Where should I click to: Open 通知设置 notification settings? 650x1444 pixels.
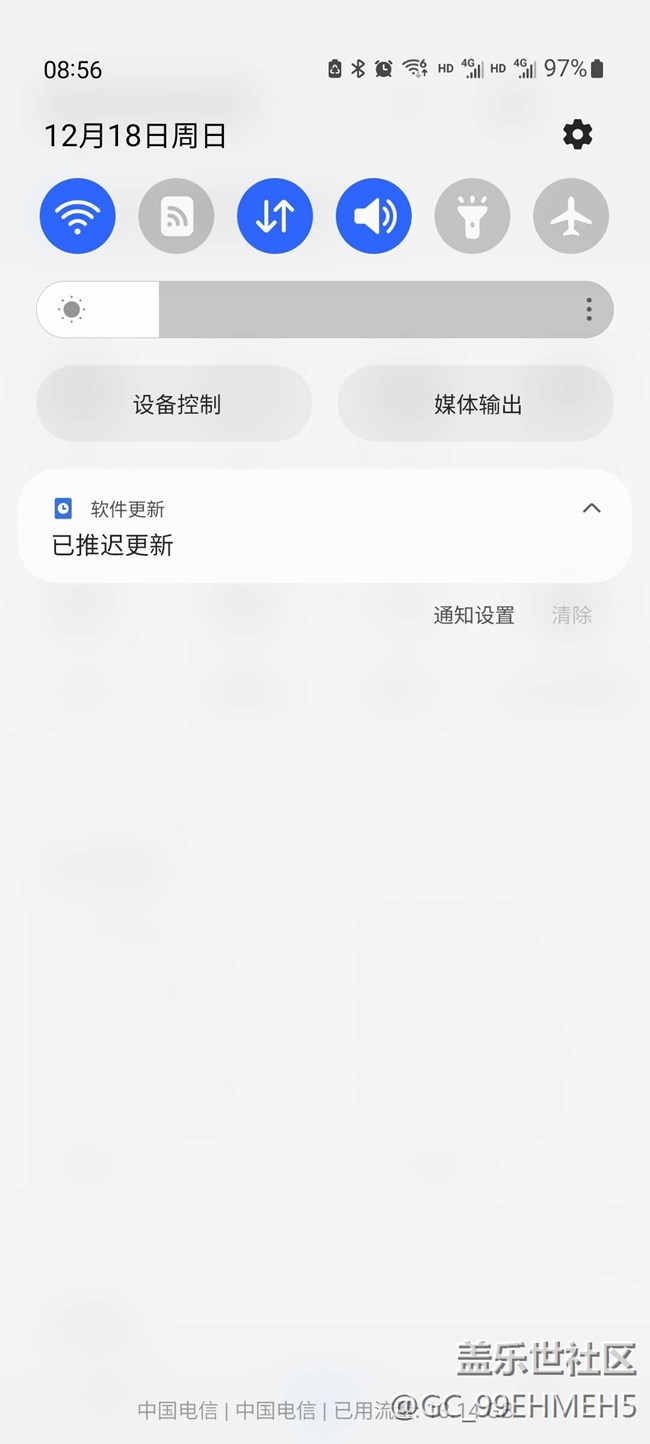tap(474, 615)
